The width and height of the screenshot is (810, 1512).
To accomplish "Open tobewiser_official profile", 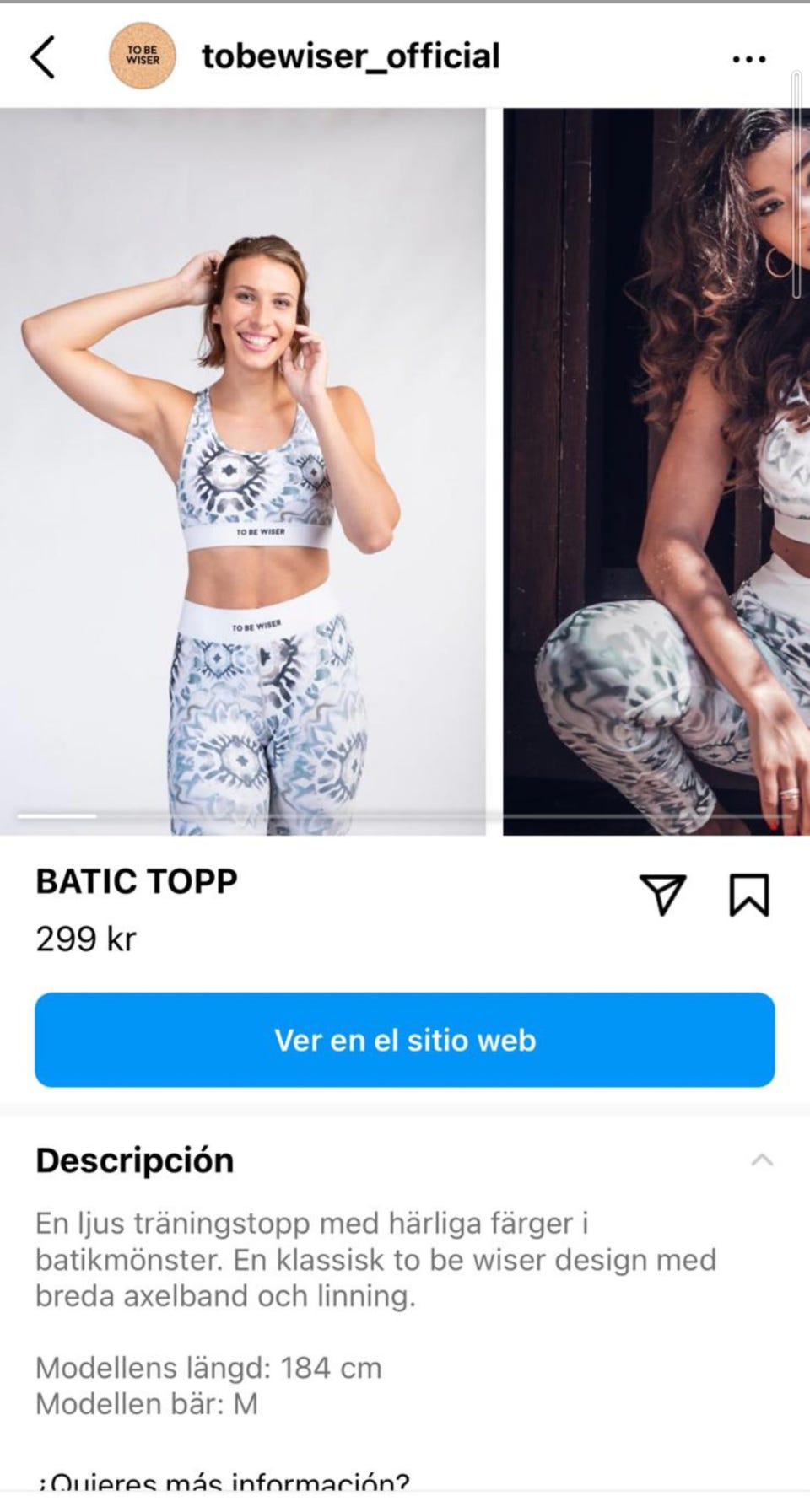I will tap(350, 56).
